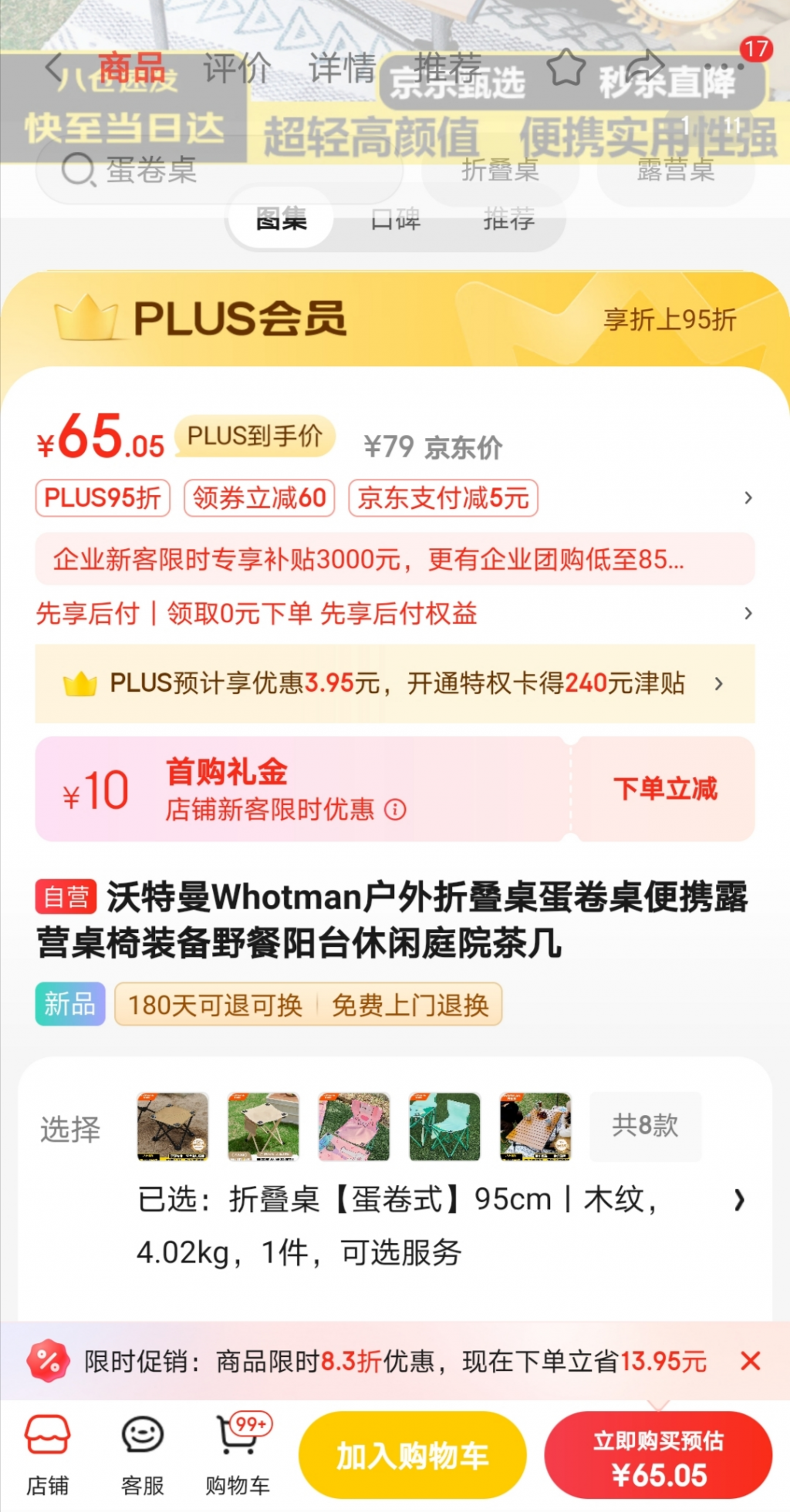Open the PLUS会员 banner

pos(395,318)
